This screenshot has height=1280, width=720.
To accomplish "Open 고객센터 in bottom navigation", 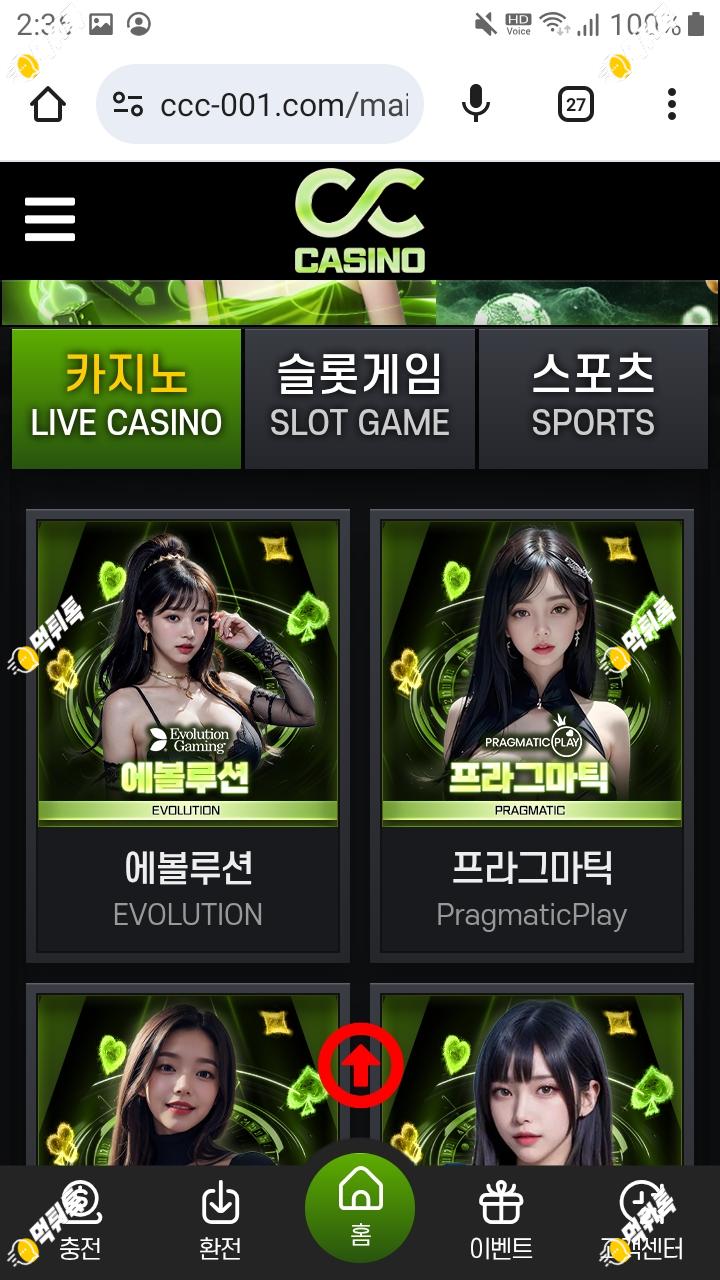I will tap(641, 1222).
